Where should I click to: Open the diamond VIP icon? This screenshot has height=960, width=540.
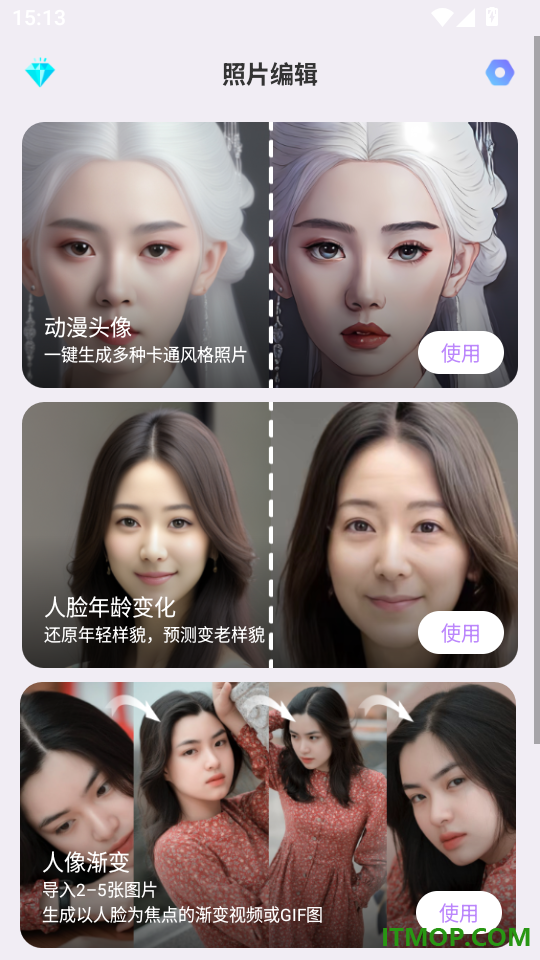click(40, 72)
